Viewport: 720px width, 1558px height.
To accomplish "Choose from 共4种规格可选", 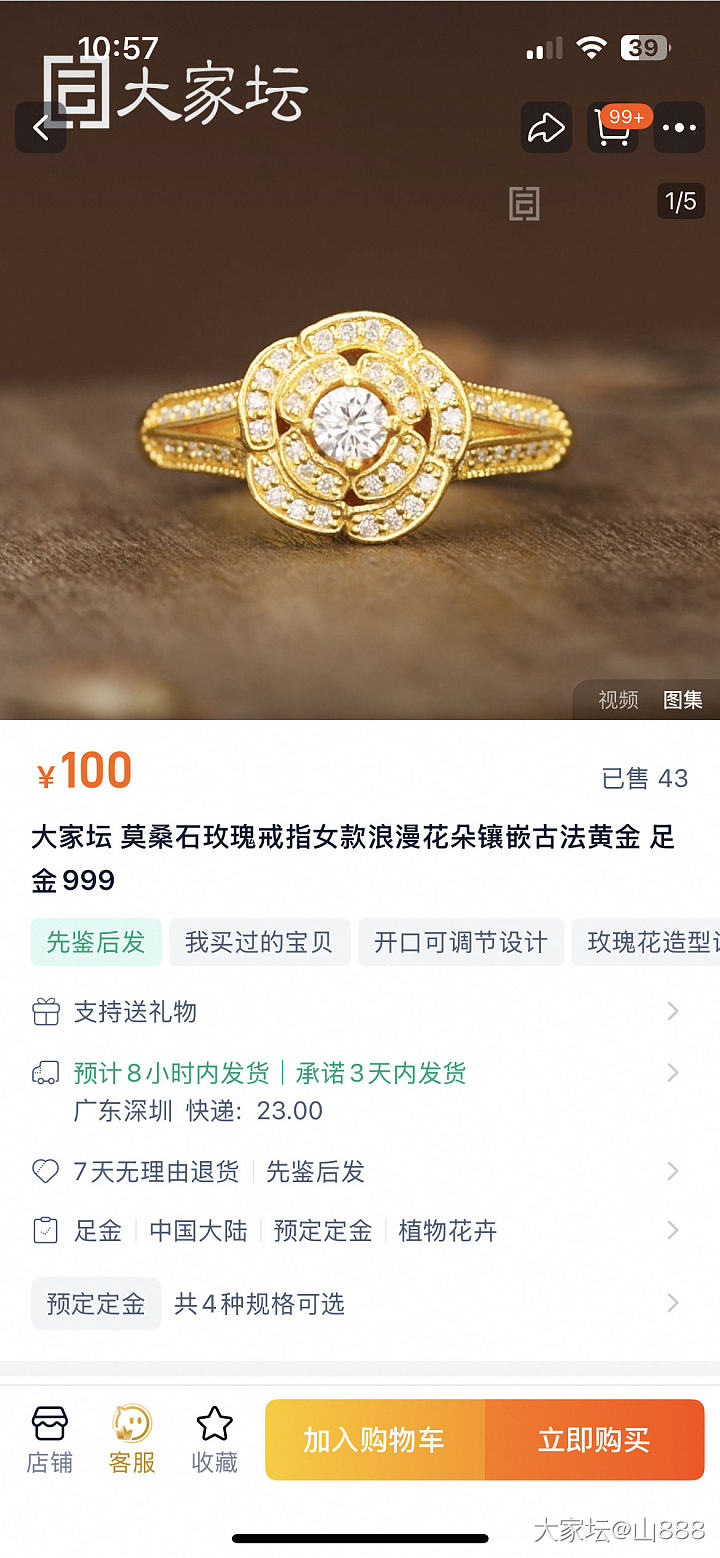I will (x=358, y=1303).
